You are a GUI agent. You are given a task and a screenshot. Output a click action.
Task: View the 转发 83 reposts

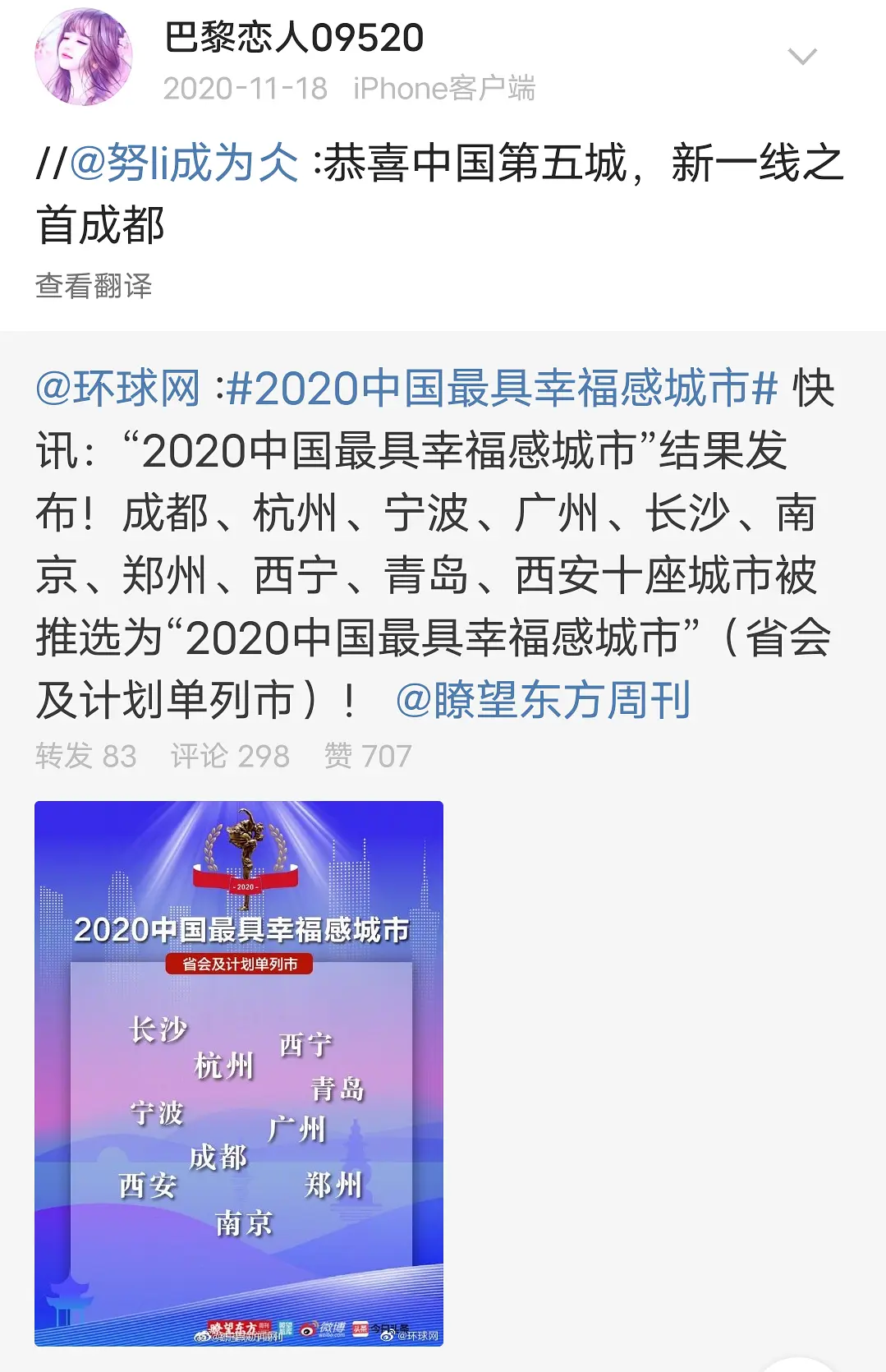[86, 756]
